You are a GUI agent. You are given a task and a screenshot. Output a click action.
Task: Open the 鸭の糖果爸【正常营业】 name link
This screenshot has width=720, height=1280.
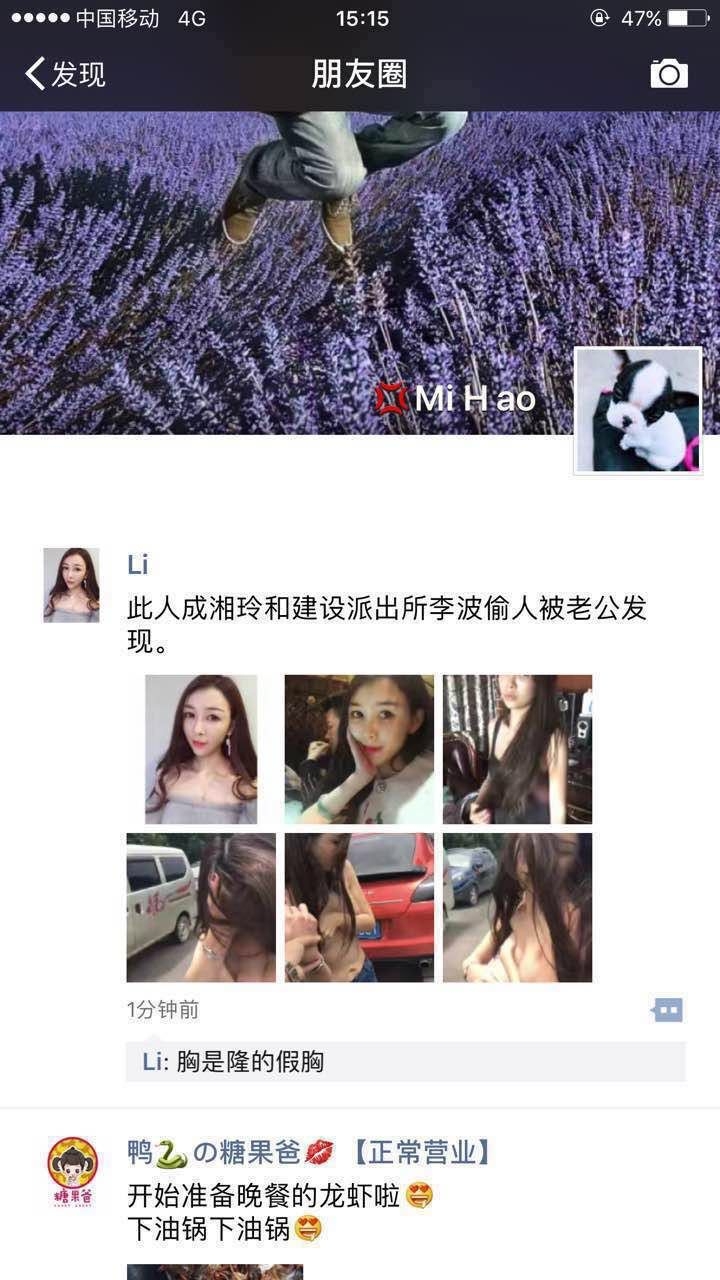click(310, 1152)
